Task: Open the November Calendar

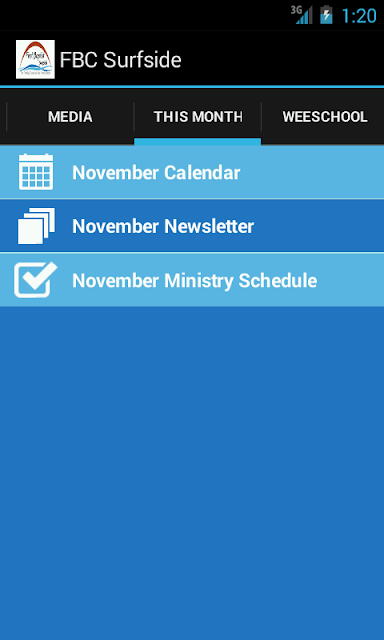Action: coord(192,172)
